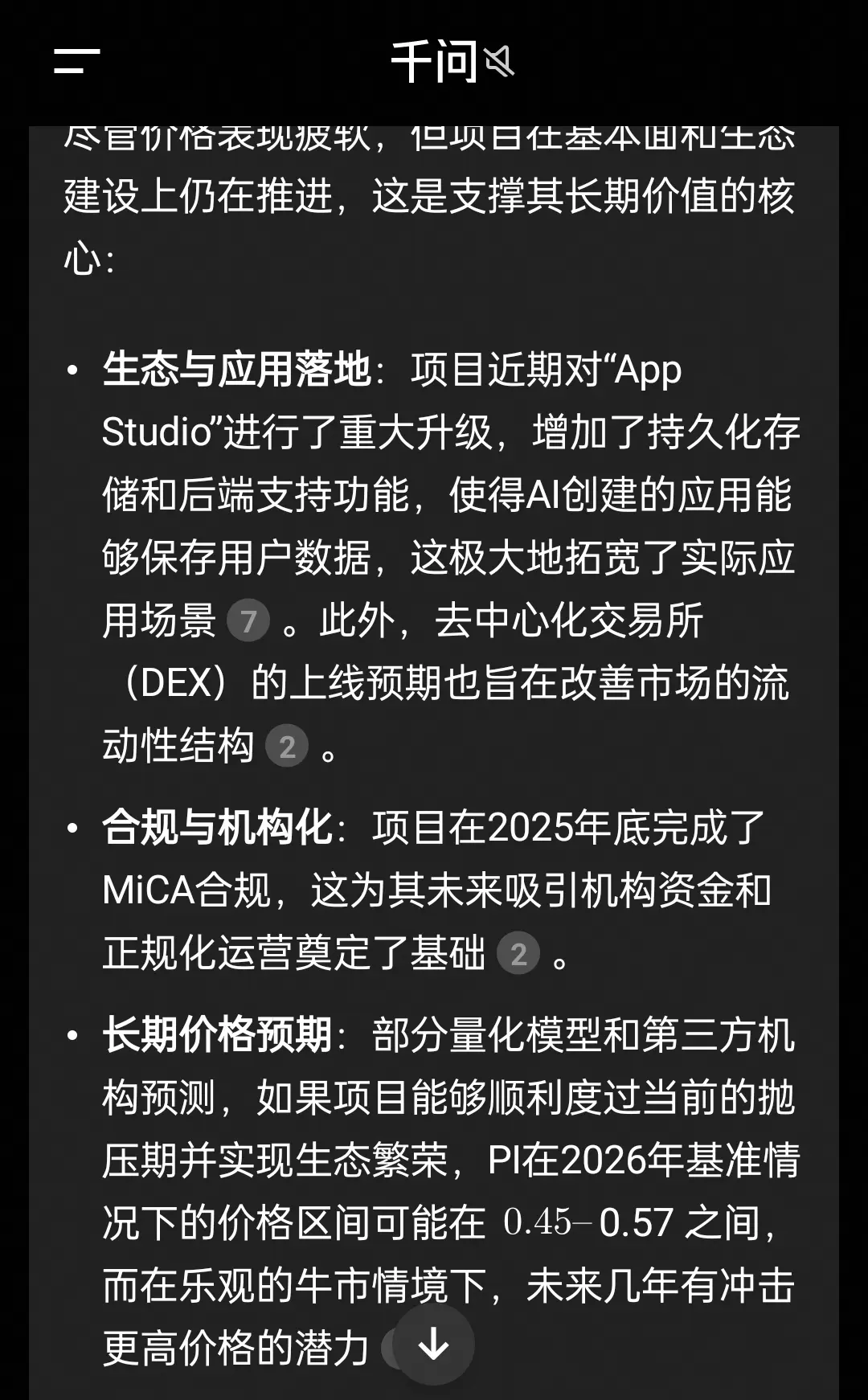Image resolution: width=868 pixels, height=1400 pixels.
Task: Open citation 7 after 用场景
Action: coord(248,621)
